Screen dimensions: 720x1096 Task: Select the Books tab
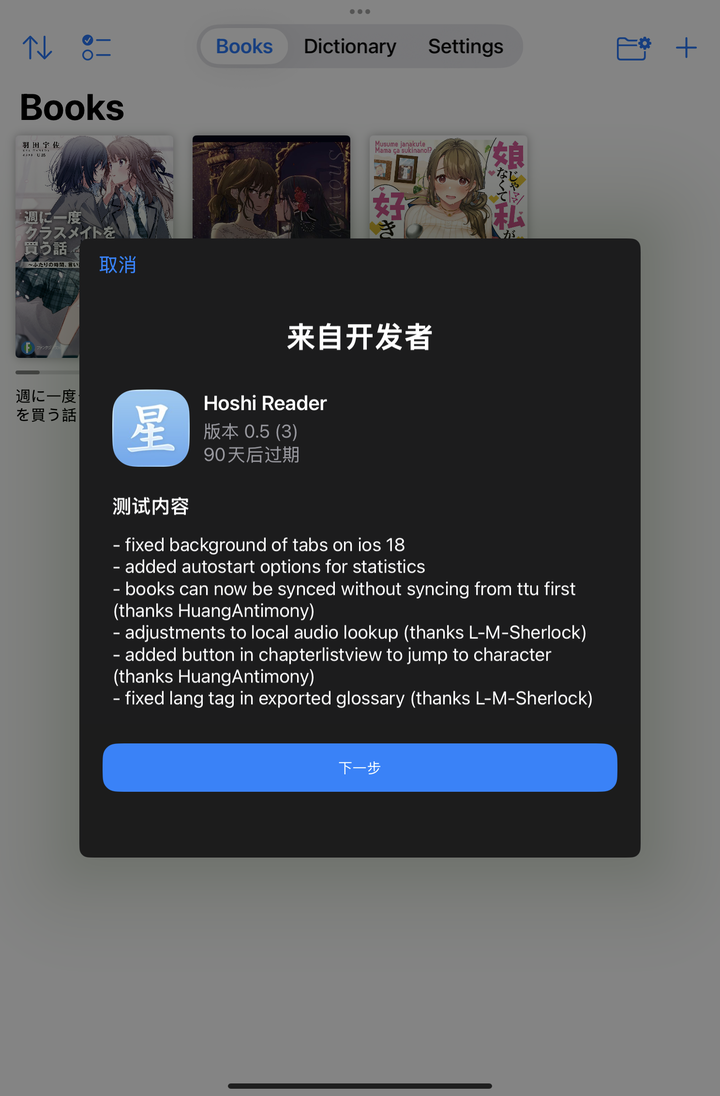pyautogui.click(x=244, y=47)
